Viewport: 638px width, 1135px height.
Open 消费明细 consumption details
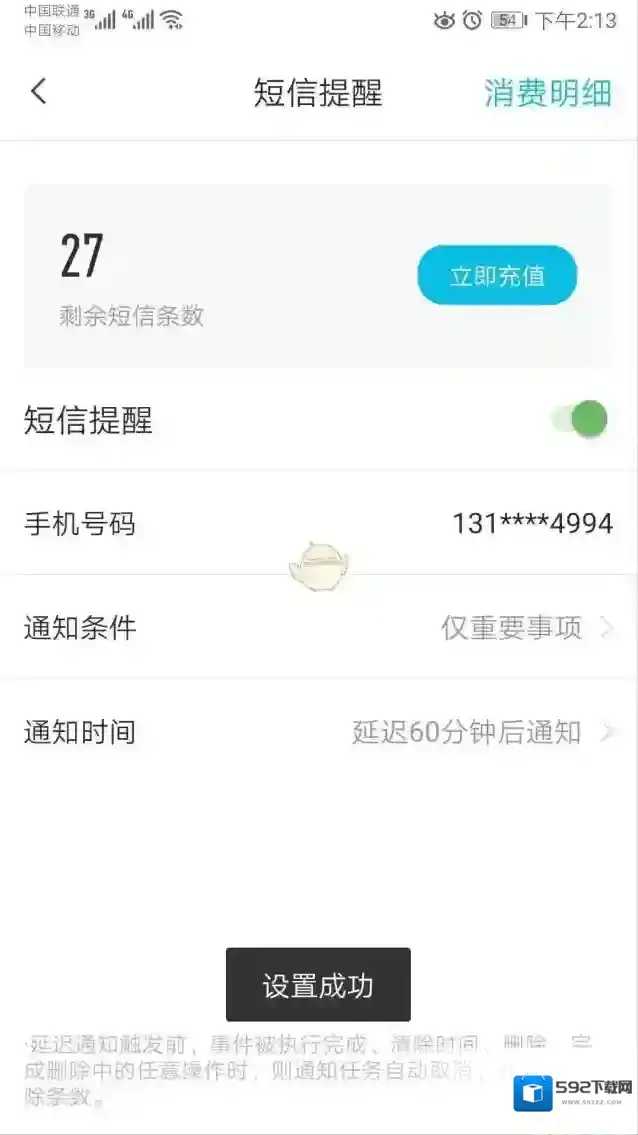(x=548, y=93)
